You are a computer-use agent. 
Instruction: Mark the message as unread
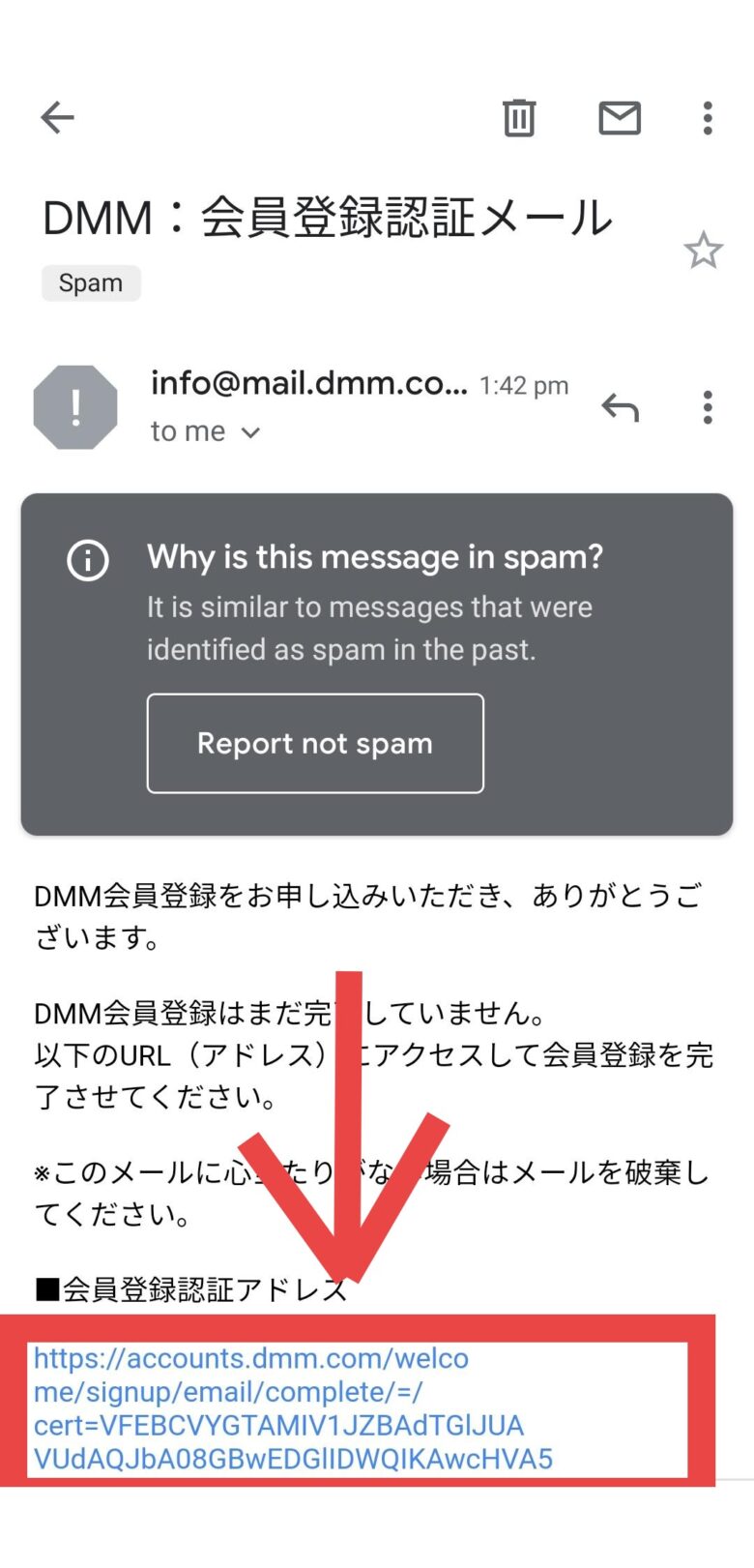coord(620,118)
